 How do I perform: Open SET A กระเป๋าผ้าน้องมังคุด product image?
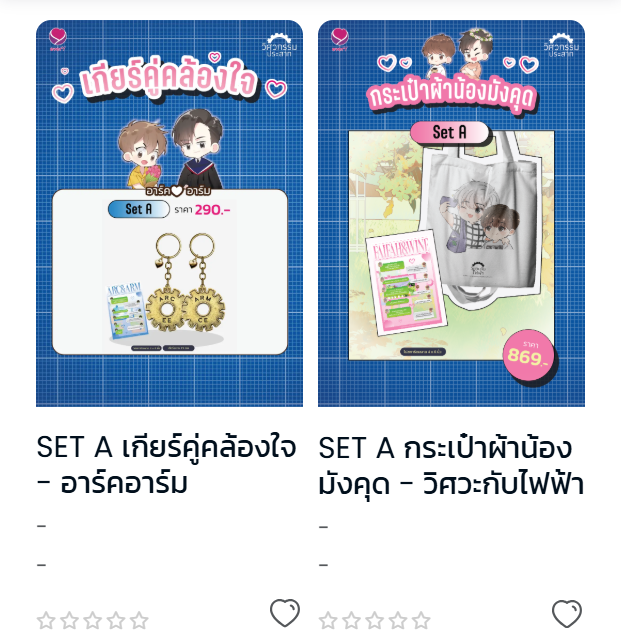pos(451,213)
